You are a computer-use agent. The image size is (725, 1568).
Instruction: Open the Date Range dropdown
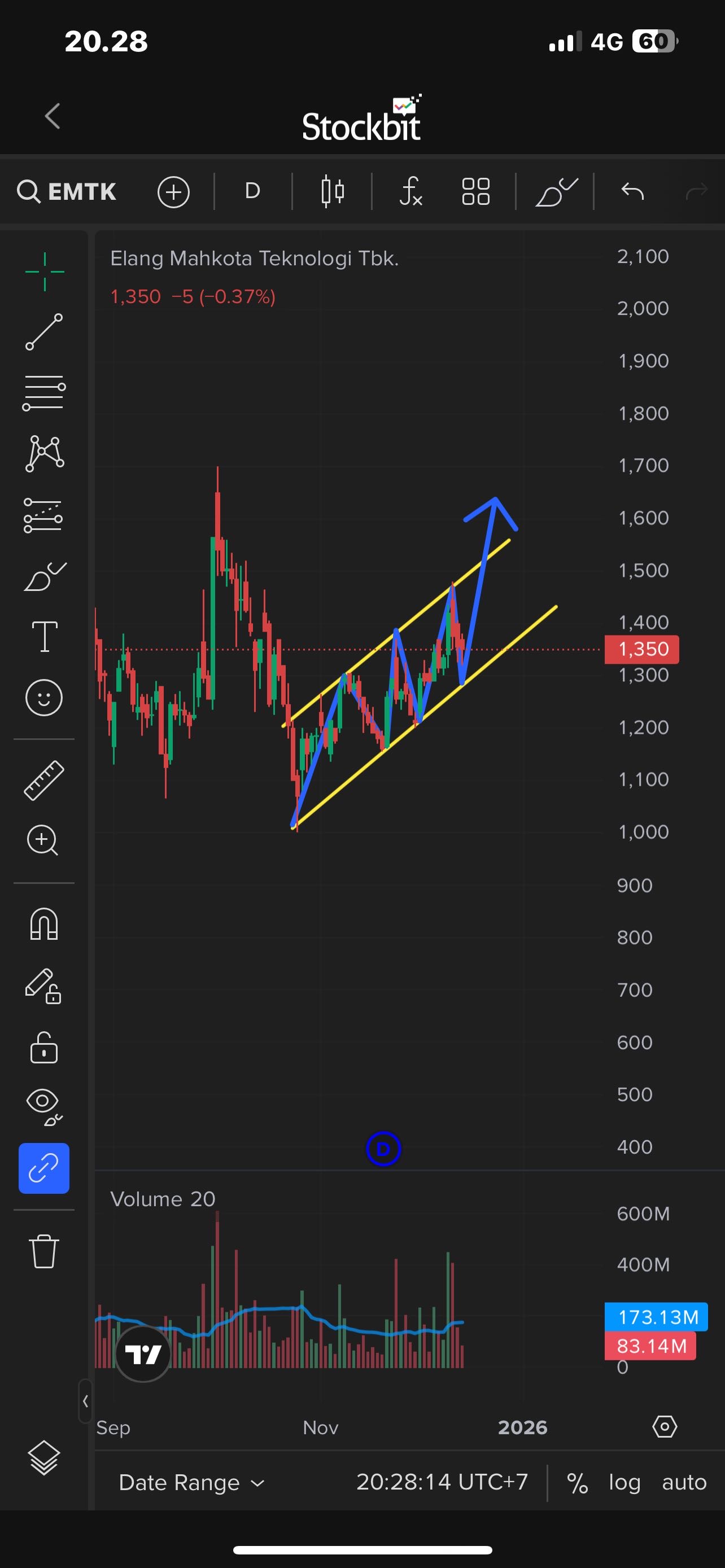[191, 1482]
